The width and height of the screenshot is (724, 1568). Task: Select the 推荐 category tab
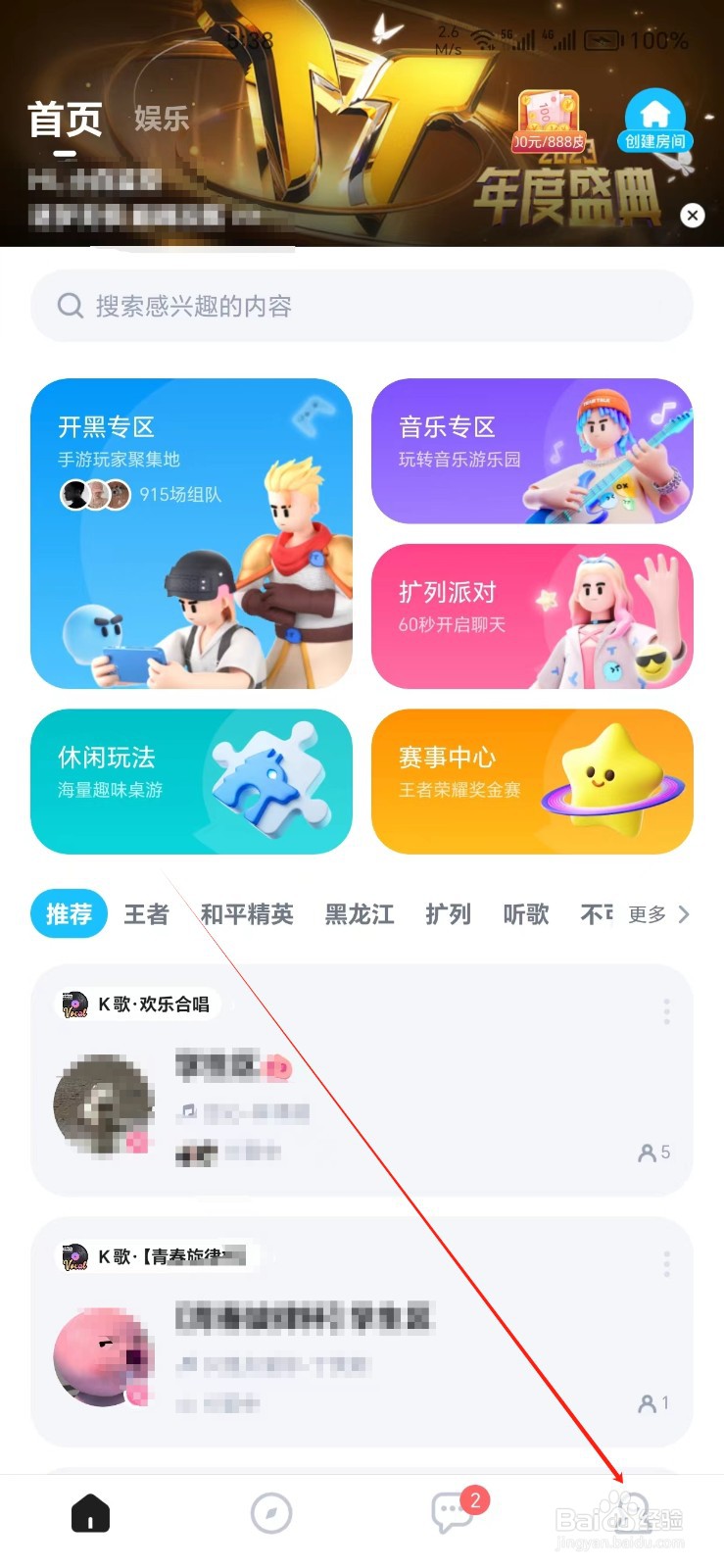68,913
